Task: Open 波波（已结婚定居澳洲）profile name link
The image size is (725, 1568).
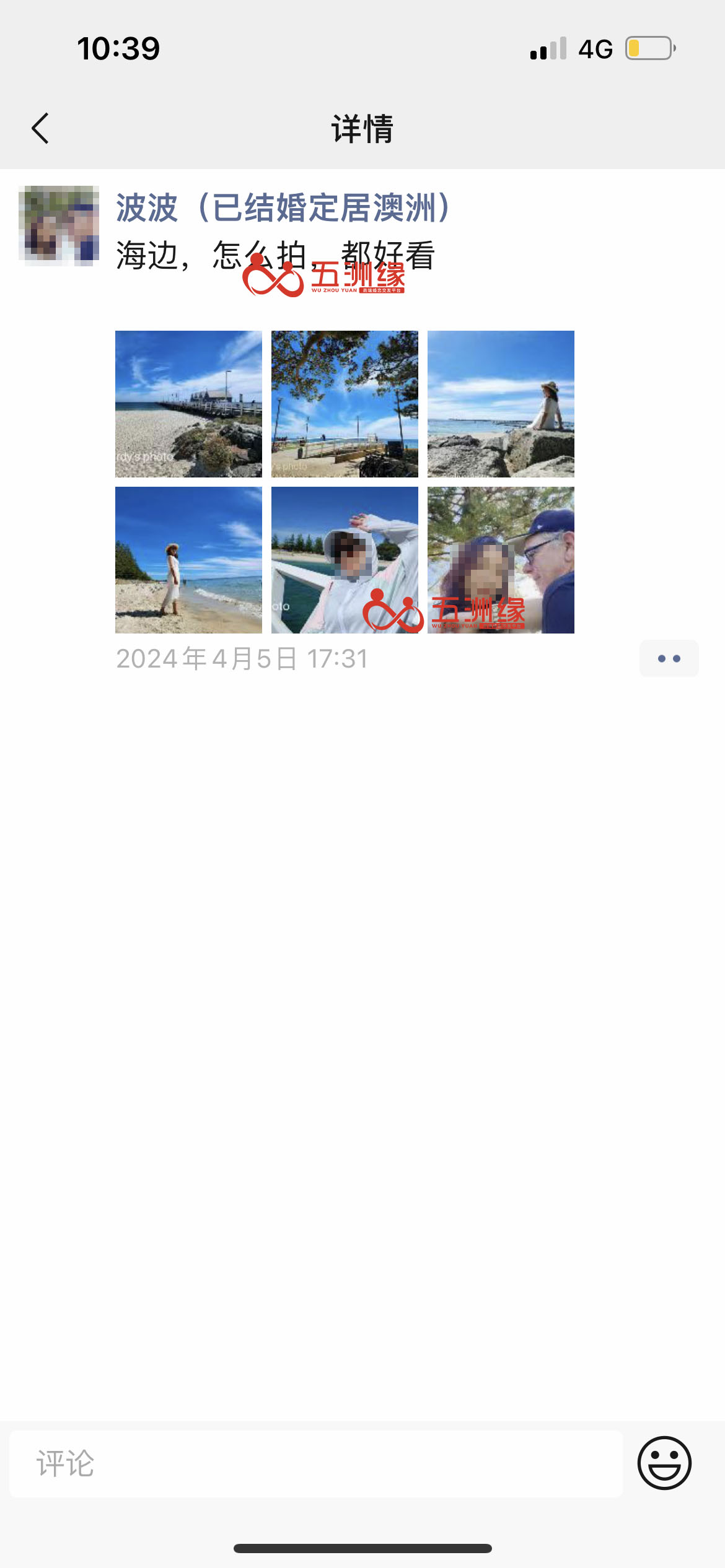Action: (283, 207)
